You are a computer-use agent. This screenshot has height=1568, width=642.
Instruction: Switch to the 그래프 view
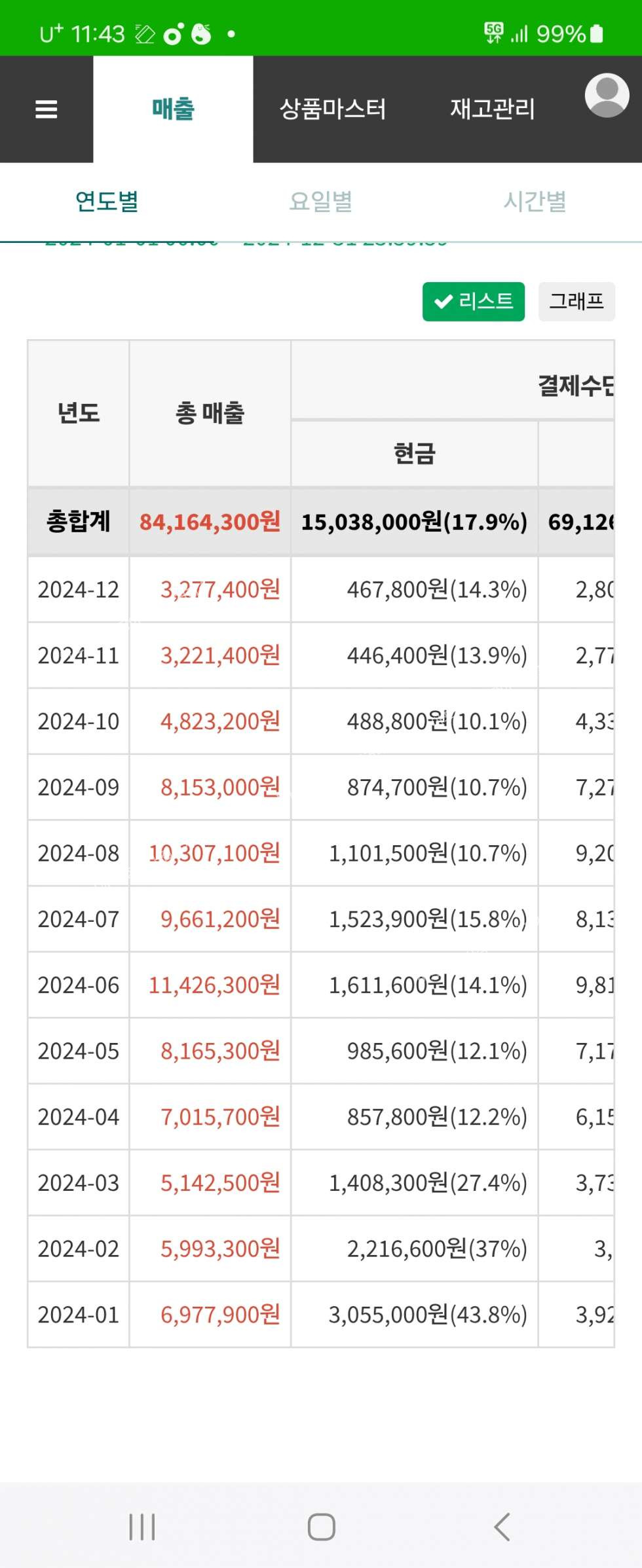[x=576, y=301]
